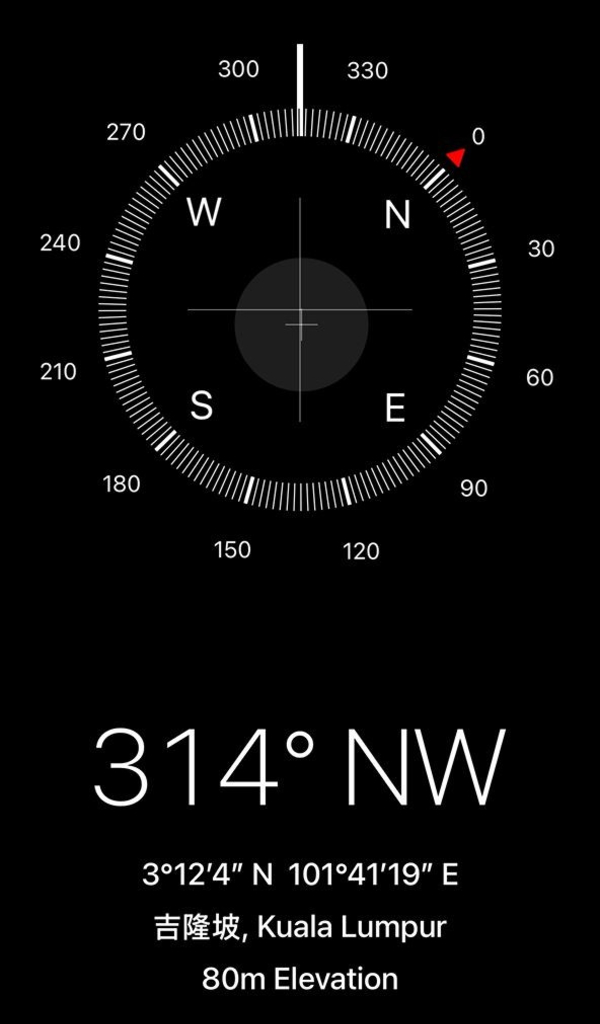
Task: Open the 3°12′4″ N coordinates in Maps
Action: click(x=300, y=875)
